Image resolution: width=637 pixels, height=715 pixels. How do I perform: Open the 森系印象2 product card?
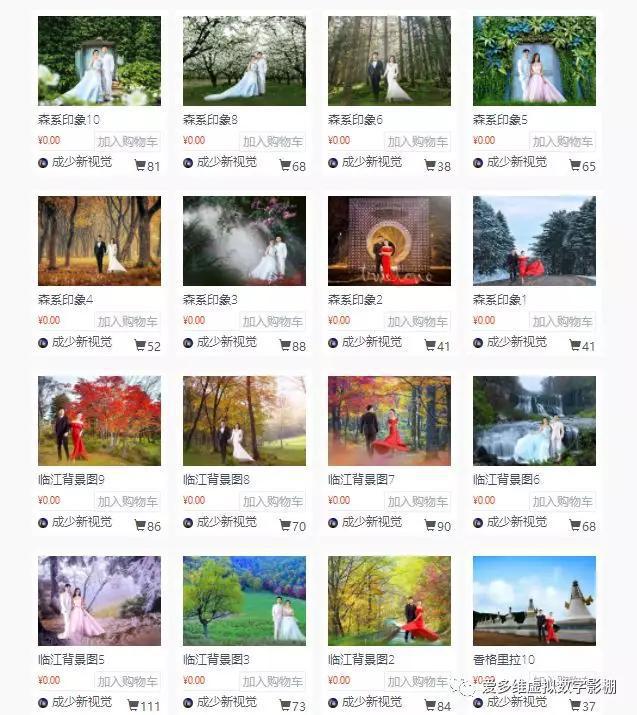coord(389,241)
